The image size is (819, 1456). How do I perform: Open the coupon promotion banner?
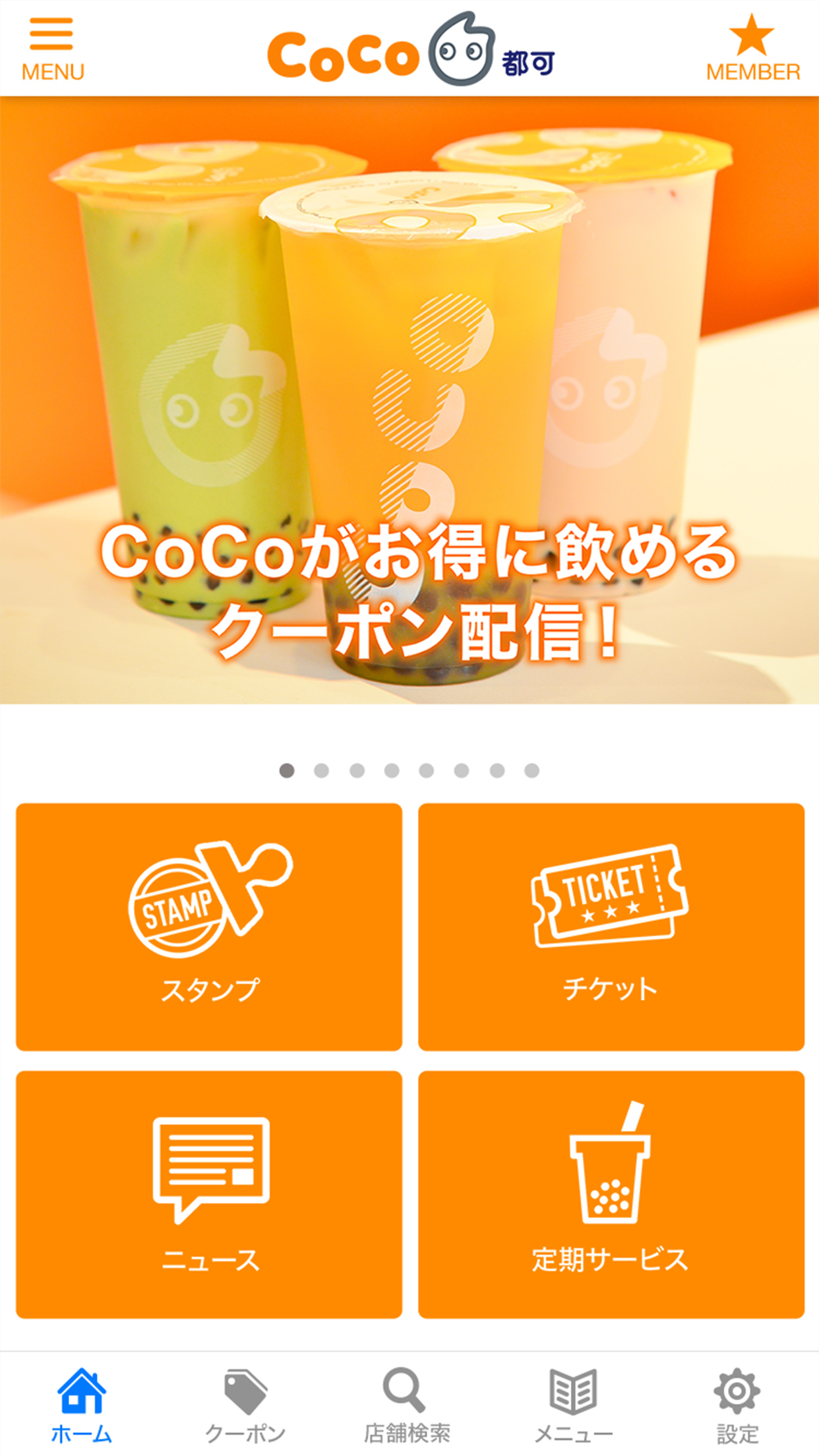pyautogui.click(x=409, y=400)
